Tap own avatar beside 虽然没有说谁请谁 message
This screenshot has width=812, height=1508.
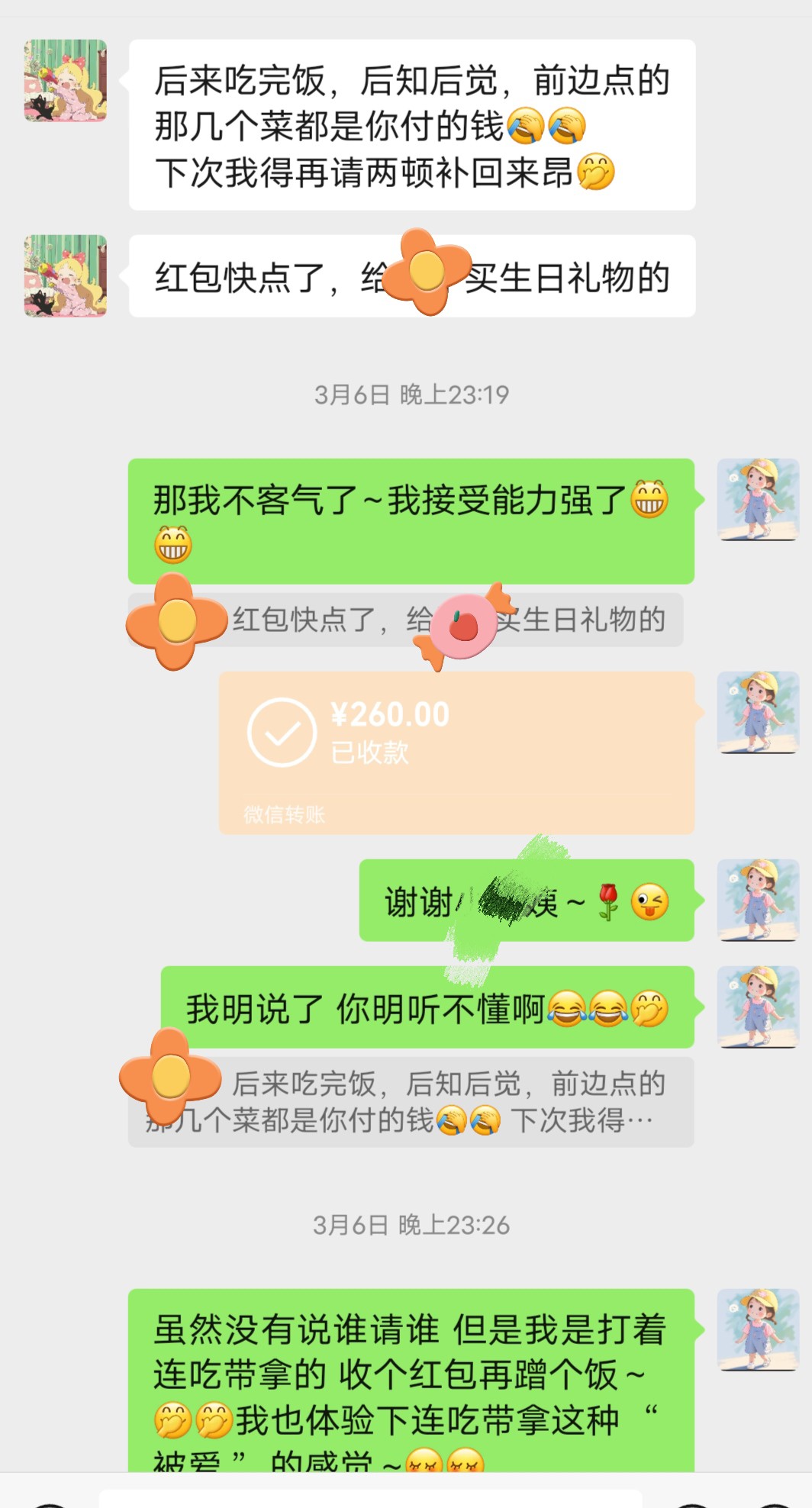(x=758, y=1330)
